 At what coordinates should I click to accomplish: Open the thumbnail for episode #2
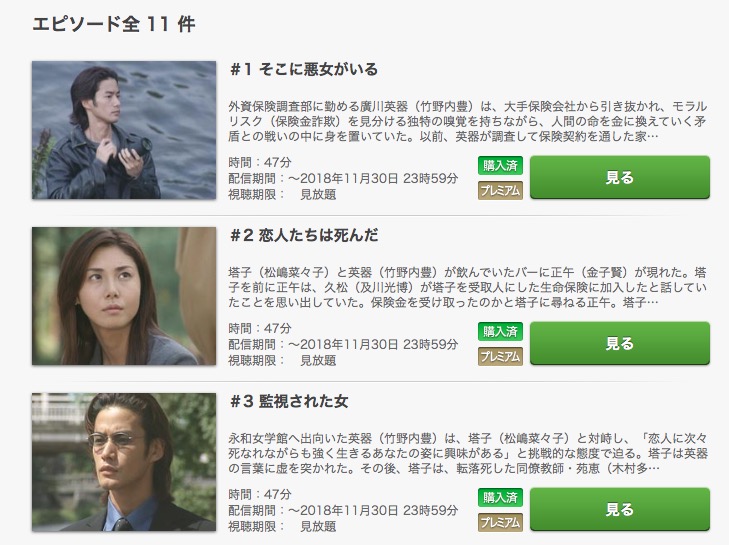coord(124,296)
